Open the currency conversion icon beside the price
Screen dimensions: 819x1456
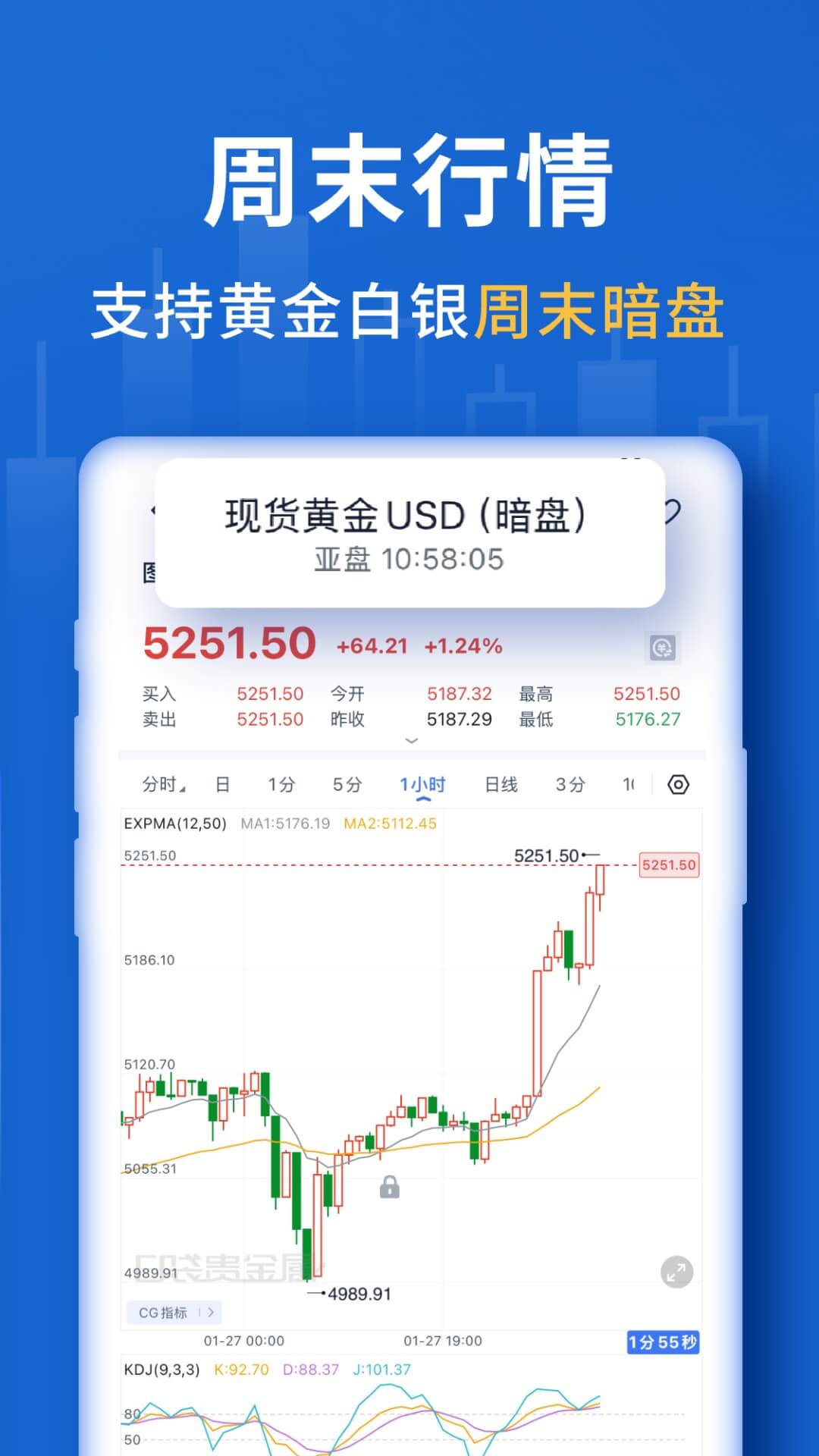coord(664,648)
